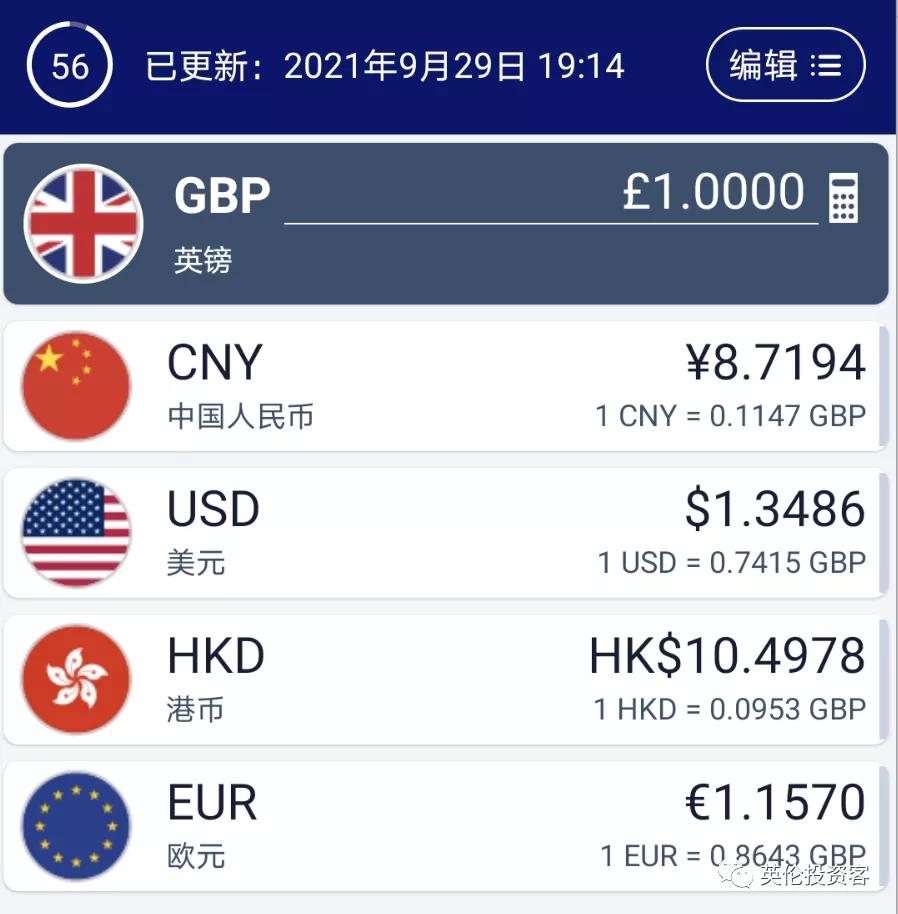Tap the Hong Kong flag icon

point(76,678)
